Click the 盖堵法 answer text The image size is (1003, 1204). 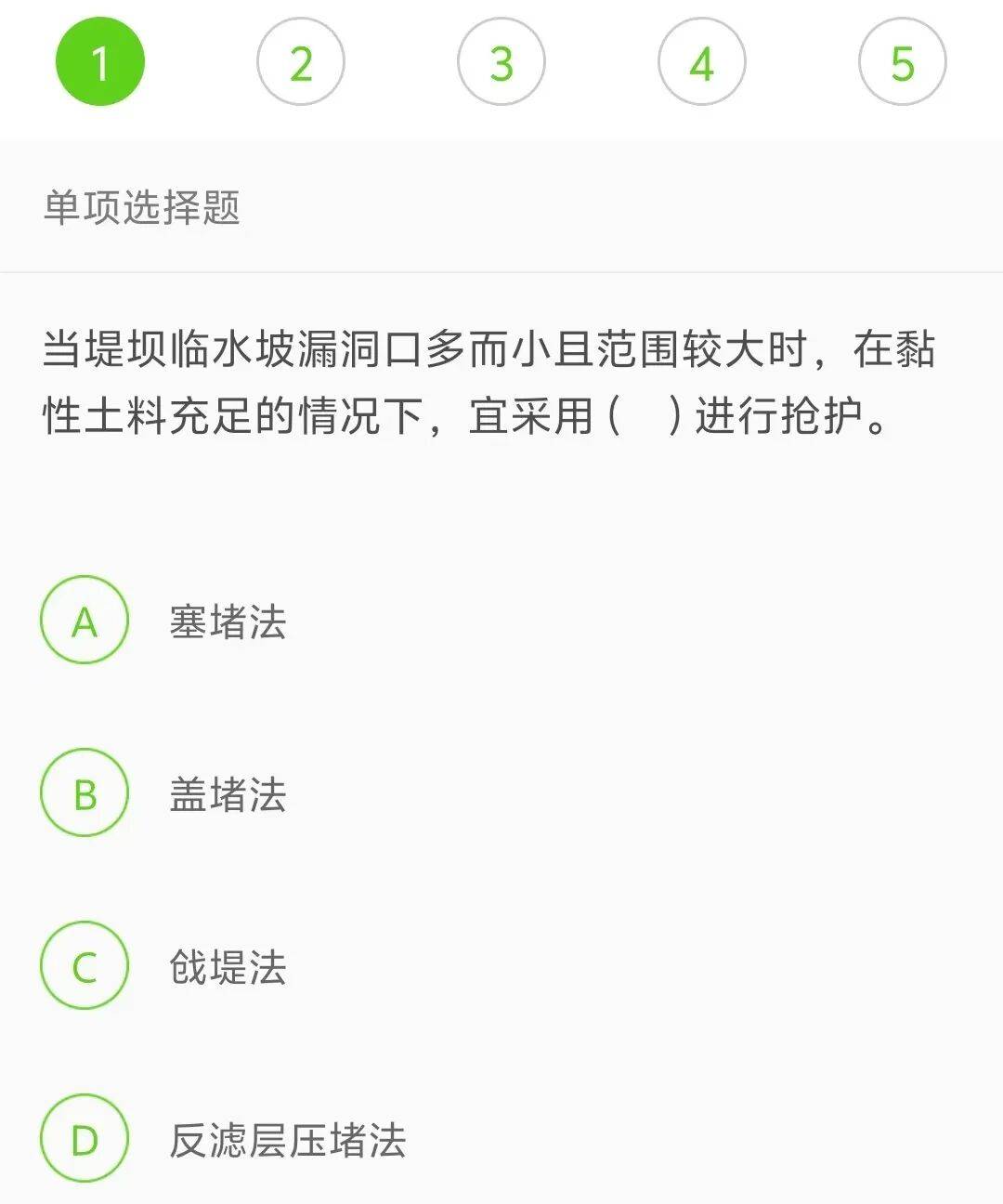click(x=228, y=793)
